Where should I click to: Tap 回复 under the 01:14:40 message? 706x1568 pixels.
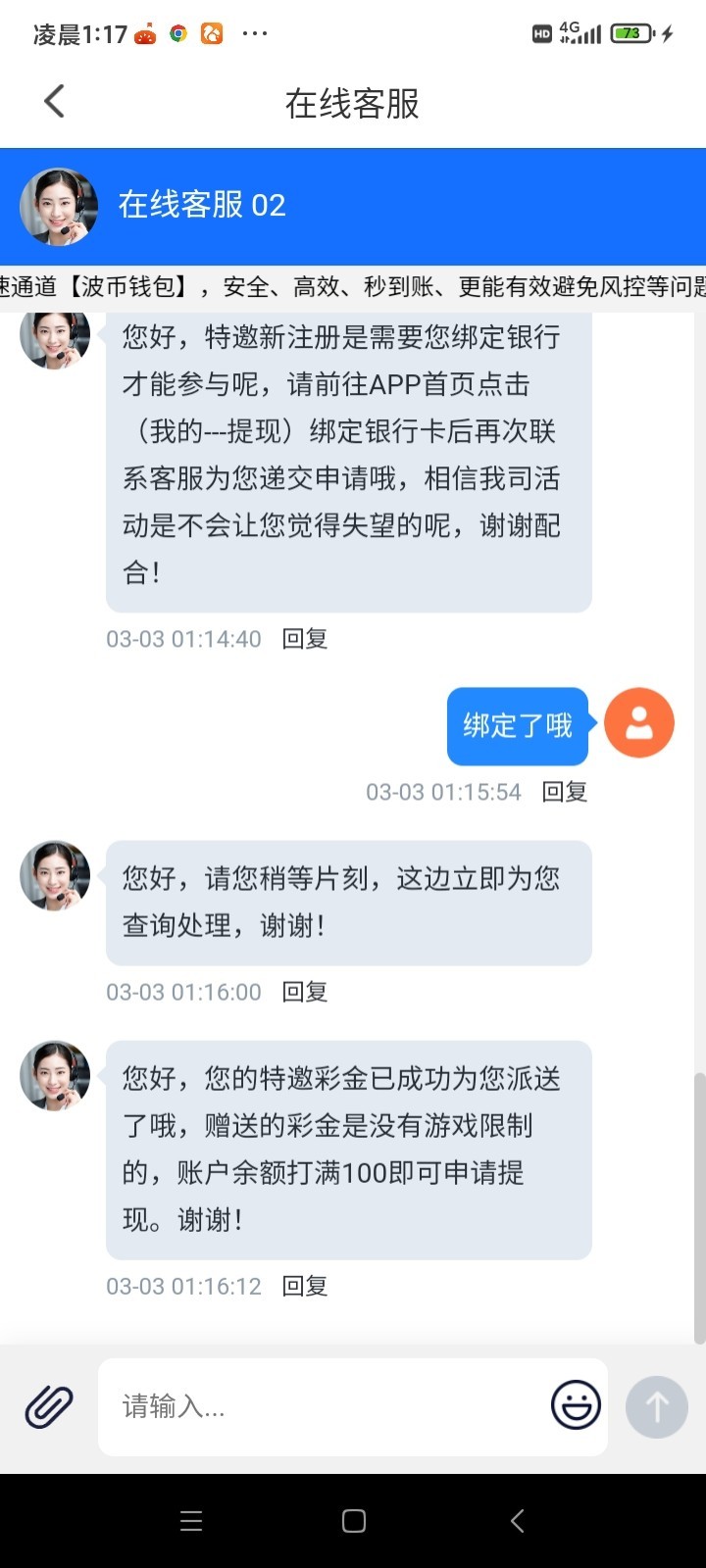coord(304,639)
